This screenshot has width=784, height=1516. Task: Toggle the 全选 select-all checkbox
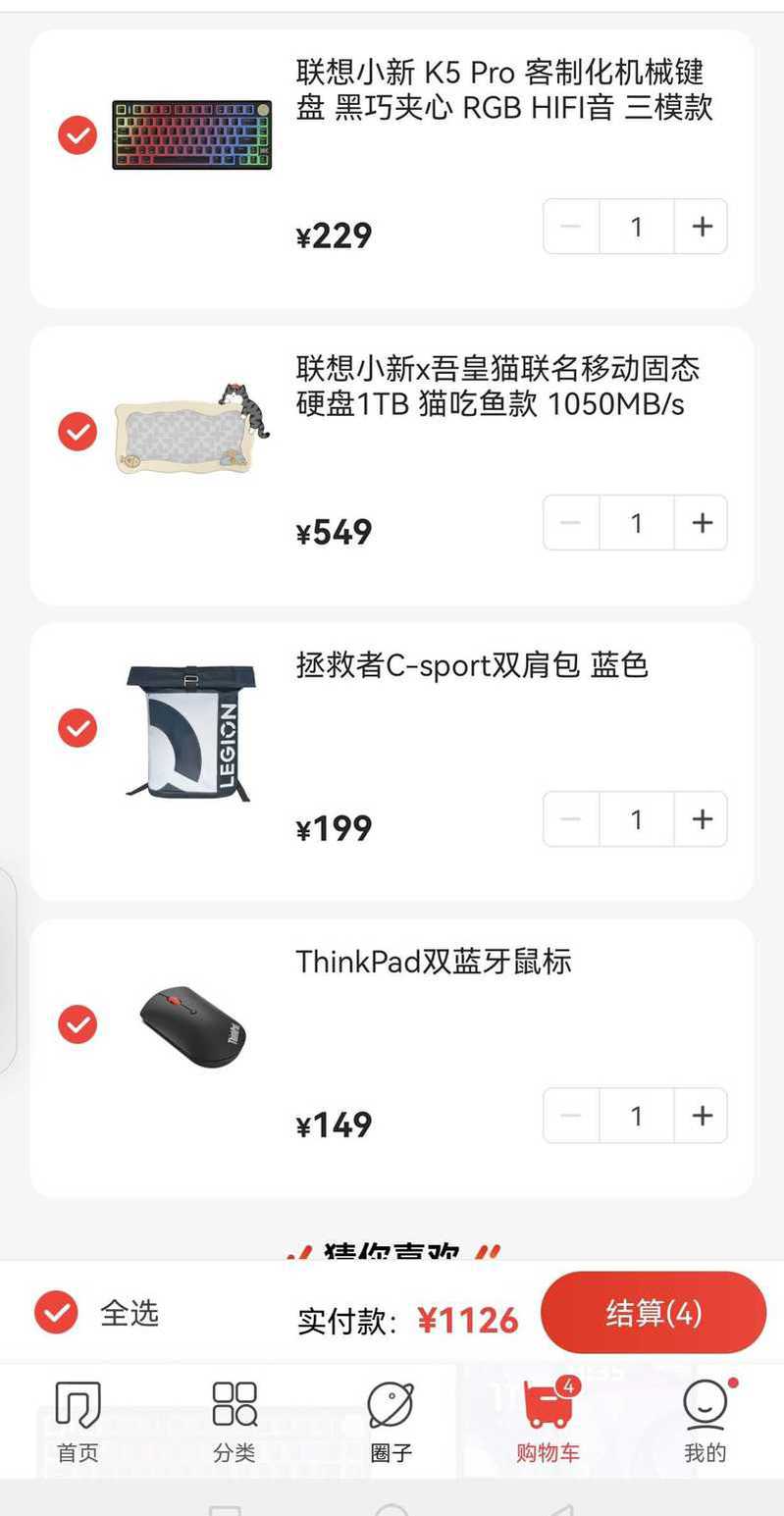56,1313
